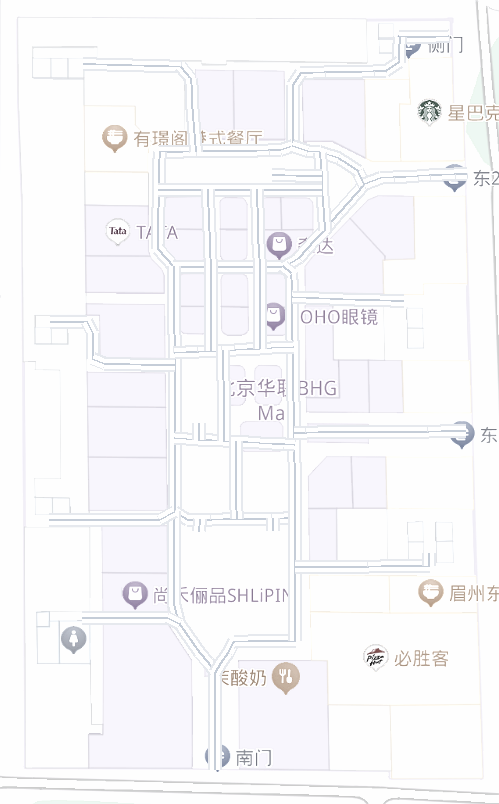Open the 有璟阁 restaurant pin
This screenshot has width=499, height=804.
click(114, 138)
